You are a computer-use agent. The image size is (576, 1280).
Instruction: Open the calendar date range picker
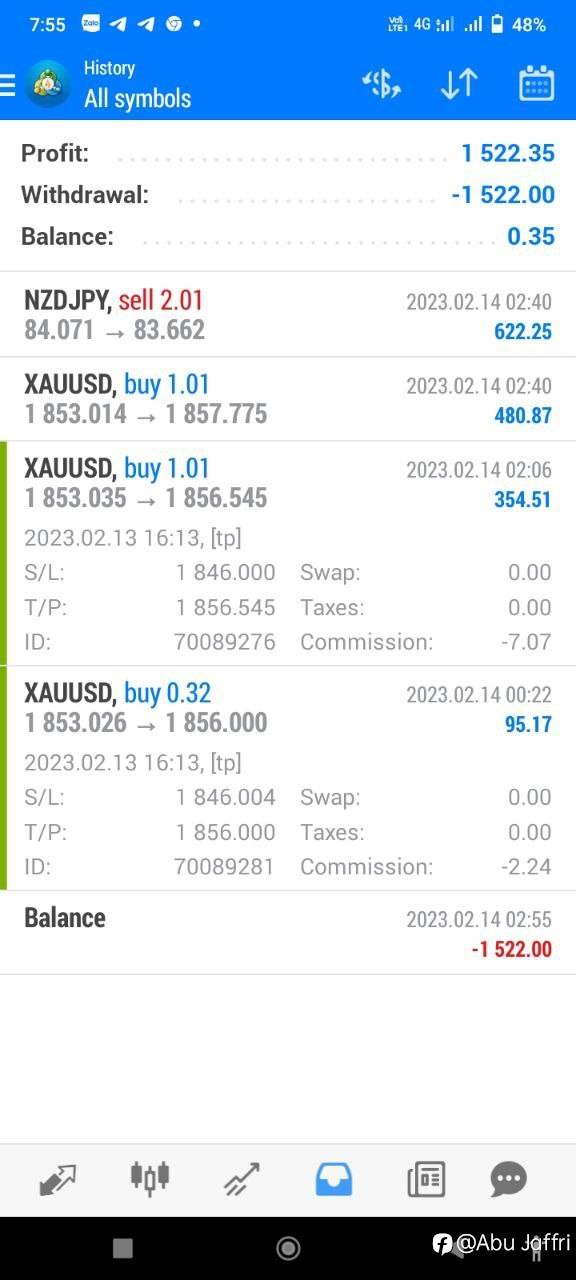[x=536, y=84]
